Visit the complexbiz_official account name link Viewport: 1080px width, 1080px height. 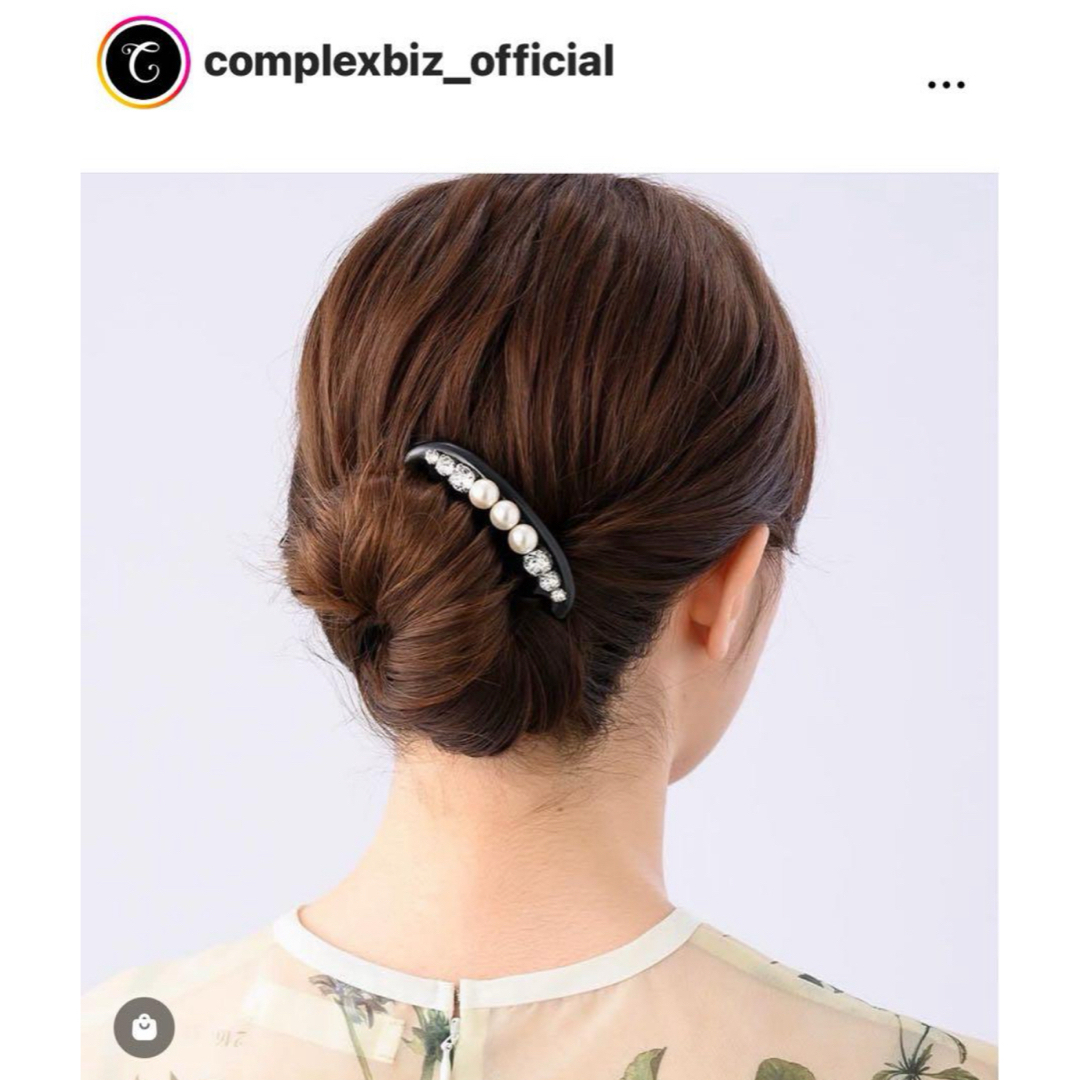tap(408, 63)
